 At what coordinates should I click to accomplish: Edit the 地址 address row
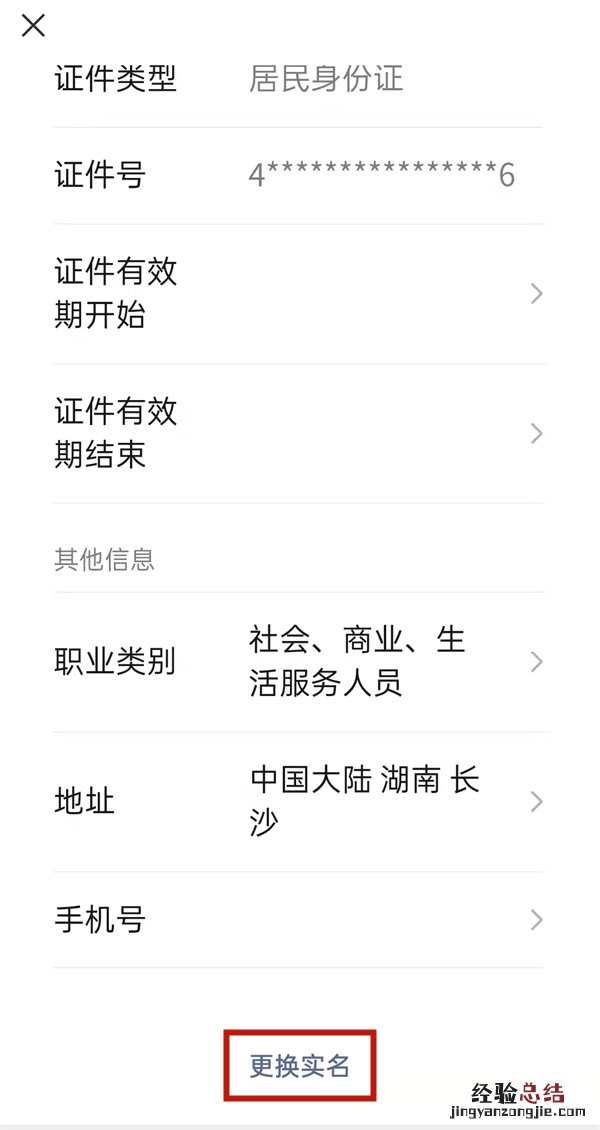tap(298, 801)
